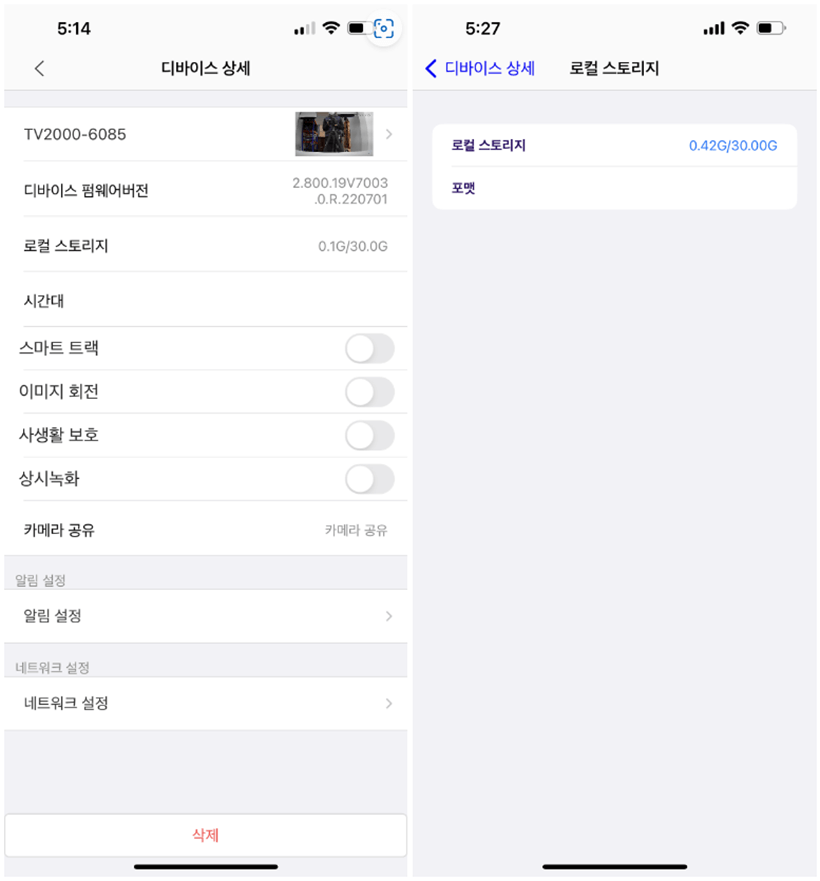Open the 카메라 공유 row
820x881 pixels.
tap(205, 530)
